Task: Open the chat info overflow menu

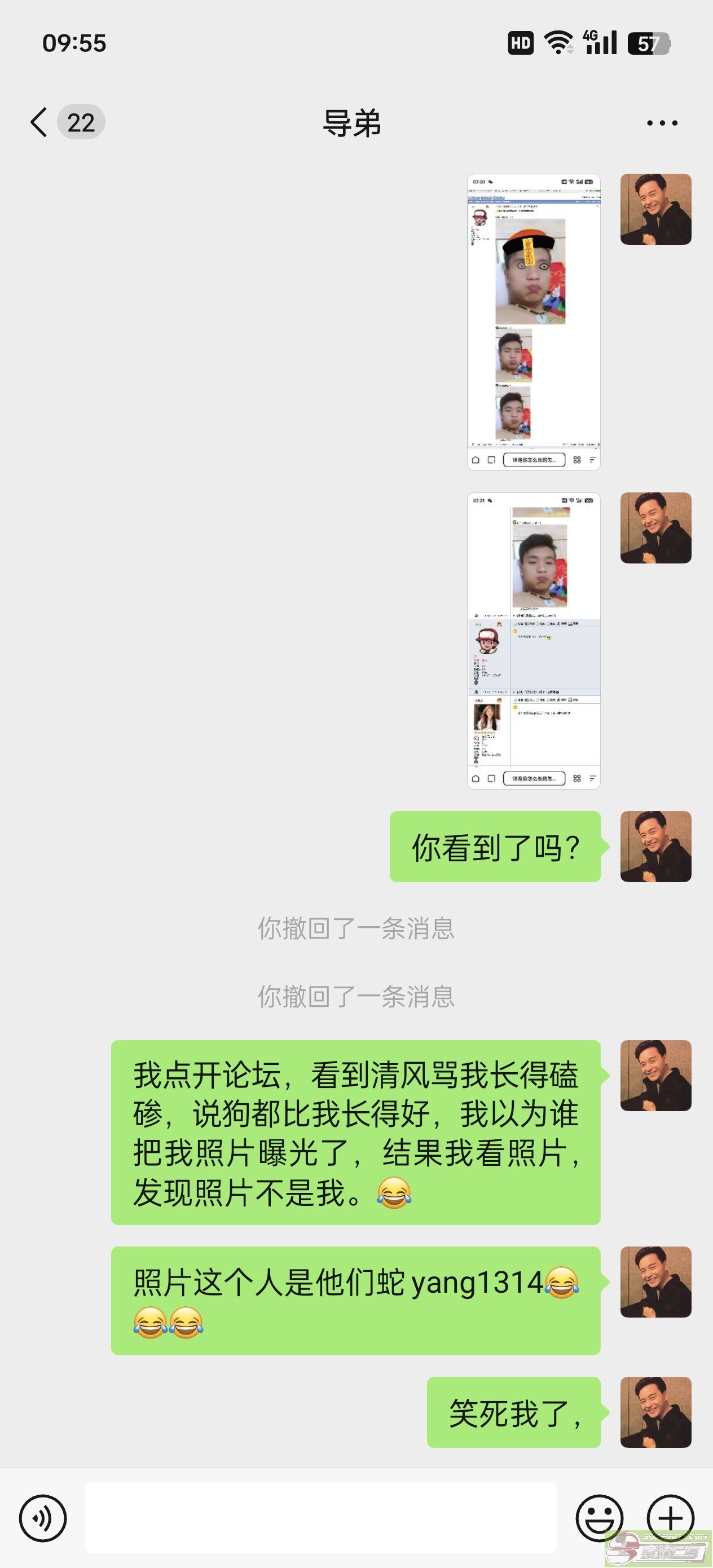Action: click(662, 123)
